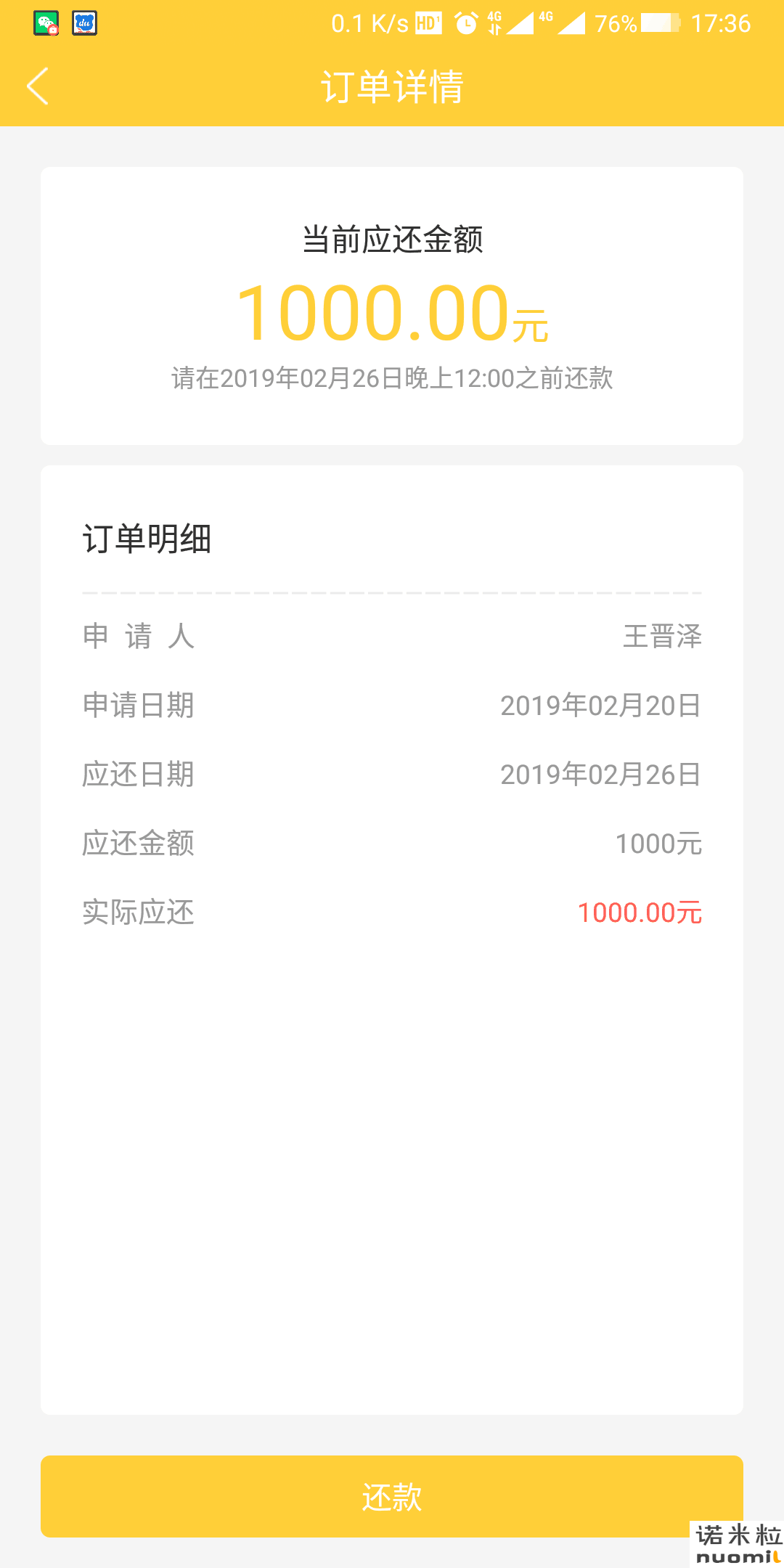Go back from the 订单详情 page
Image resolution: width=784 pixels, height=1568 pixels.
pyautogui.click(x=38, y=86)
